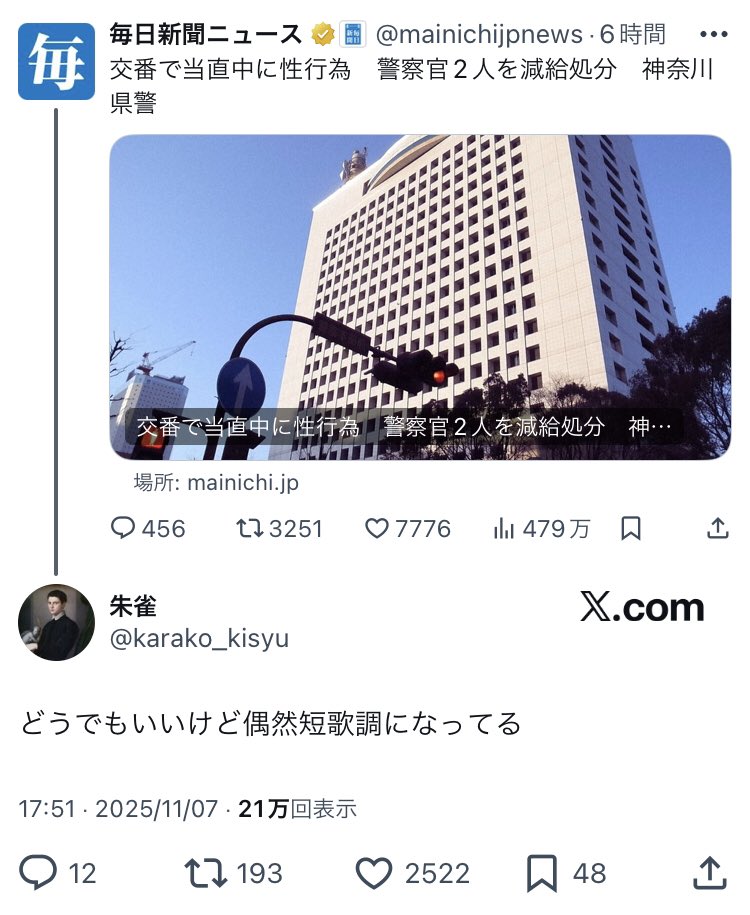Open the @karako_kisyu profile link
The image size is (750, 915).
(198, 638)
